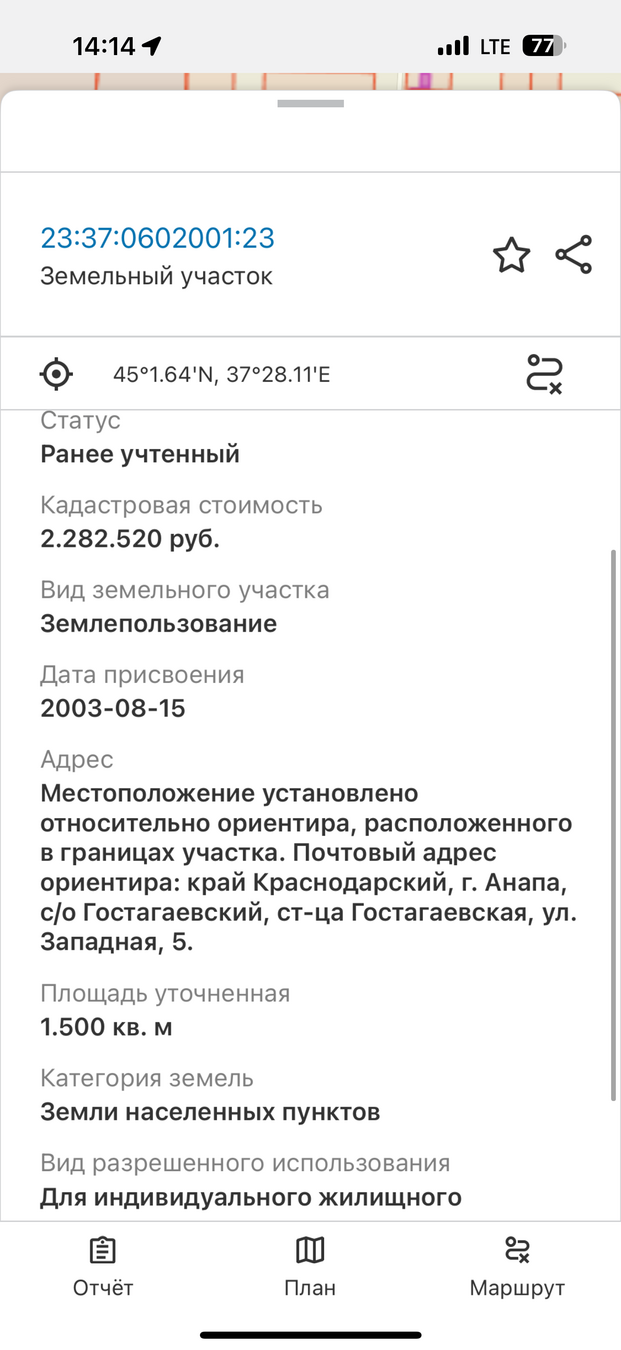Image resolution: width=621 pixels, height=1350 pixels.
Task: Open the Отчёт section
Action: tap(103, 1266)
